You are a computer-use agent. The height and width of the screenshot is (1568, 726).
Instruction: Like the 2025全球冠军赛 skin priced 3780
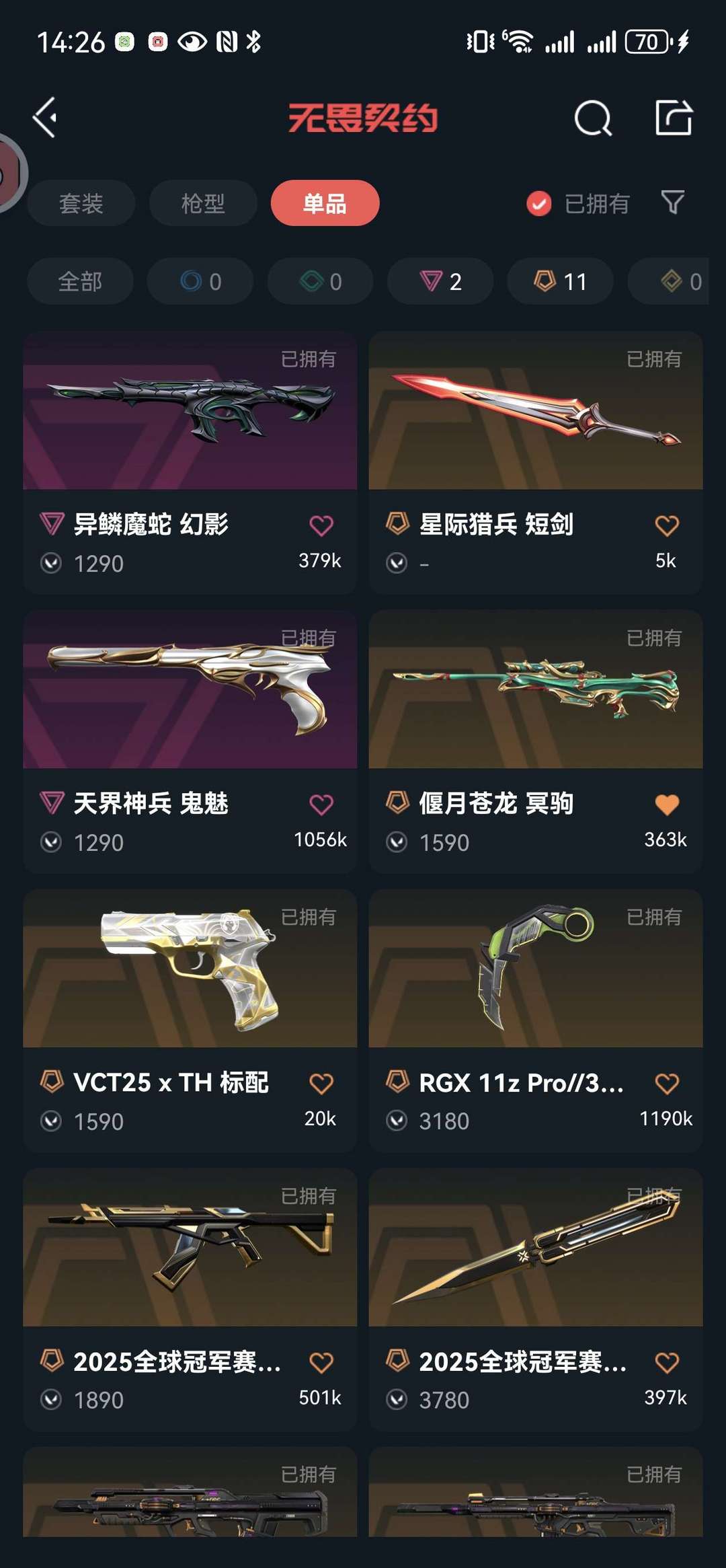(x=667, y=1362)
